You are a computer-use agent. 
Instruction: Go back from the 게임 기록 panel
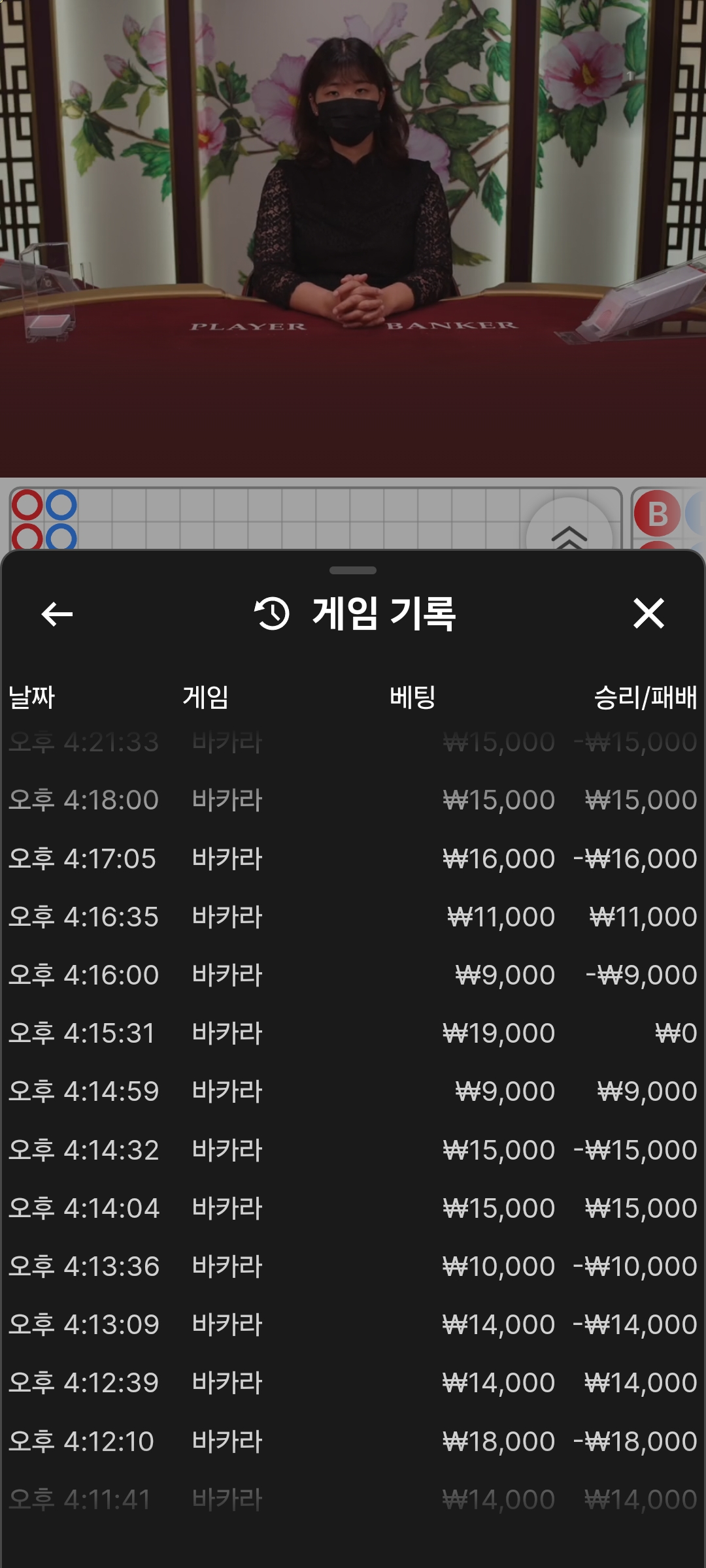click(57, 614)
